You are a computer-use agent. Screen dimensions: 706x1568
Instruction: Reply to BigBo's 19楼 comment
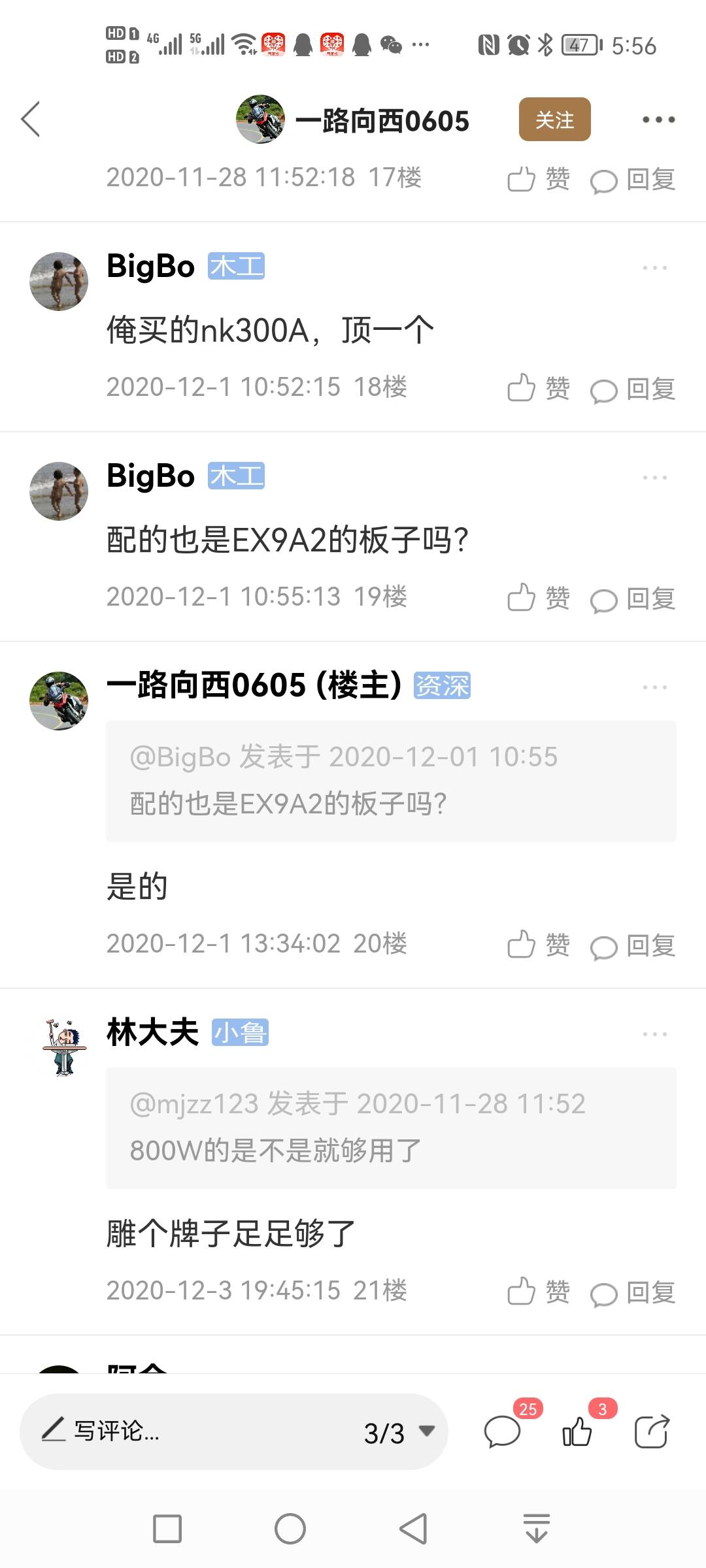(x=633, y=599)
